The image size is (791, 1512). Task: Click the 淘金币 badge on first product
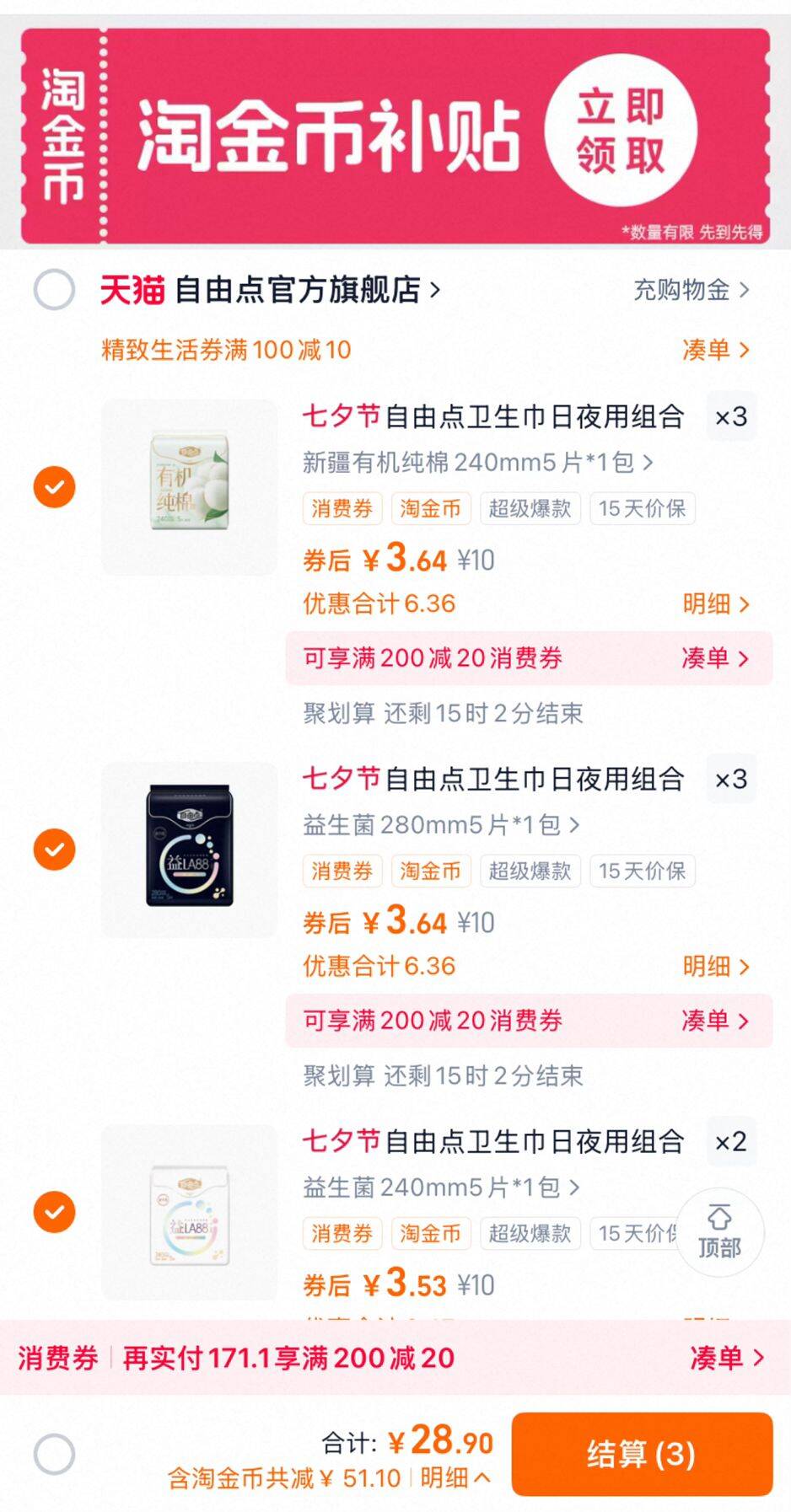pos(430,508)
